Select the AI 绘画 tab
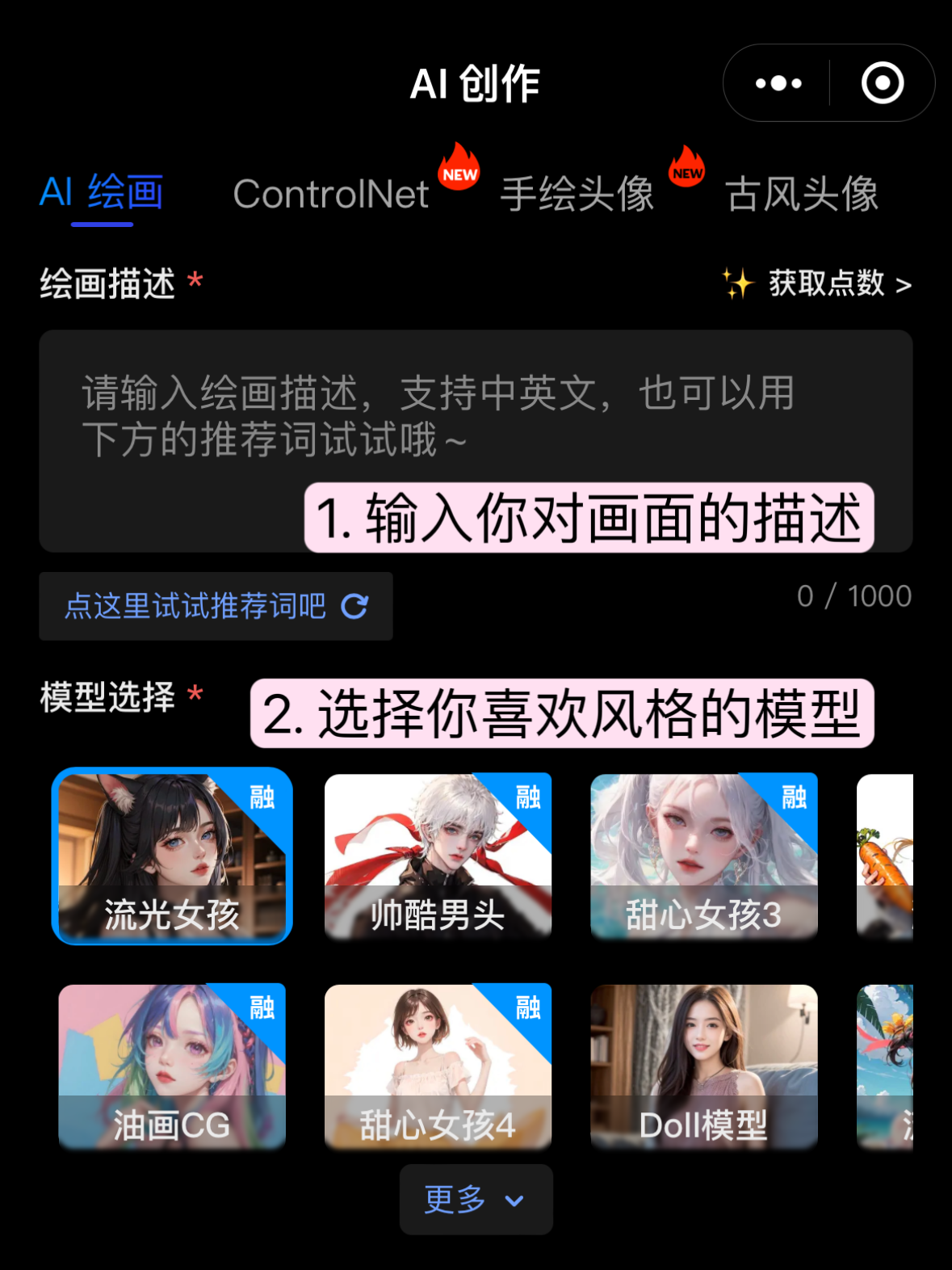 tap(102, 193)
